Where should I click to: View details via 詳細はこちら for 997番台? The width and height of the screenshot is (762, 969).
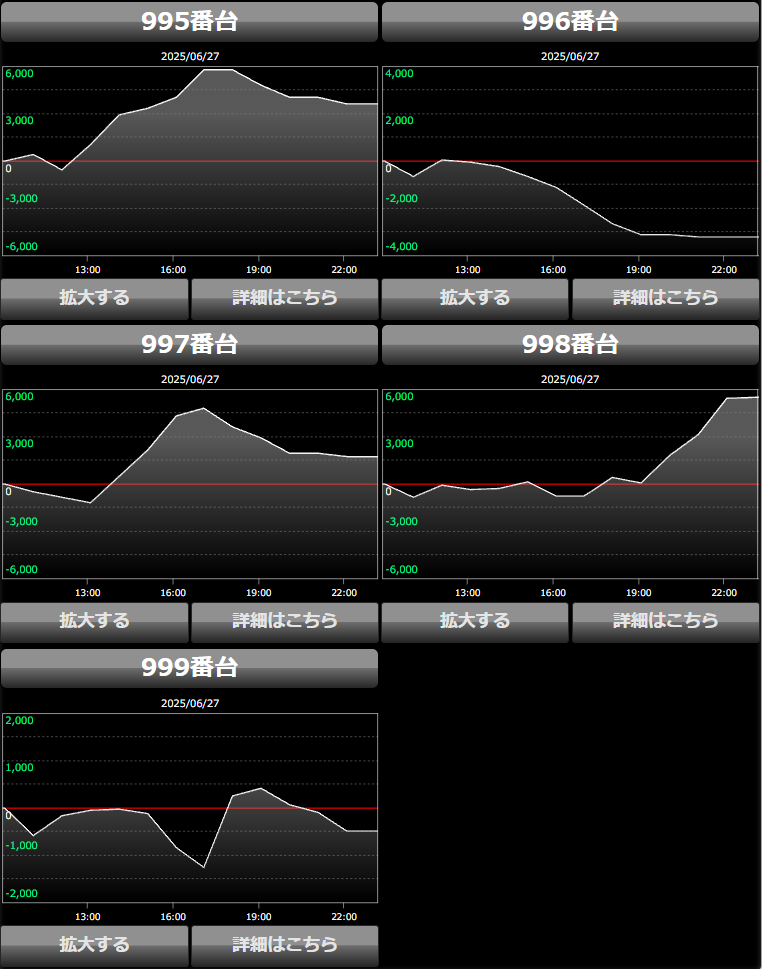coord(285,621)
